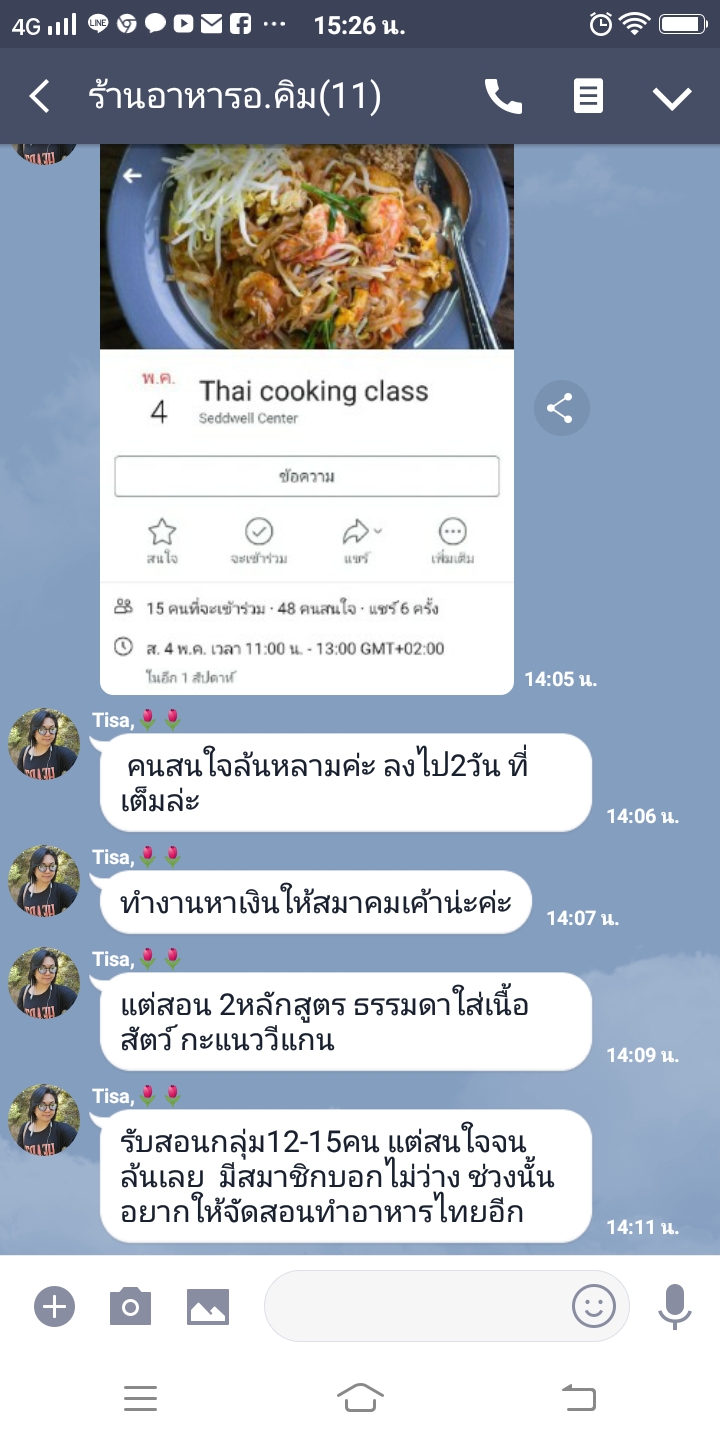
Task: Pick a picture from the gallery
Action: [x=208, y=1306]
